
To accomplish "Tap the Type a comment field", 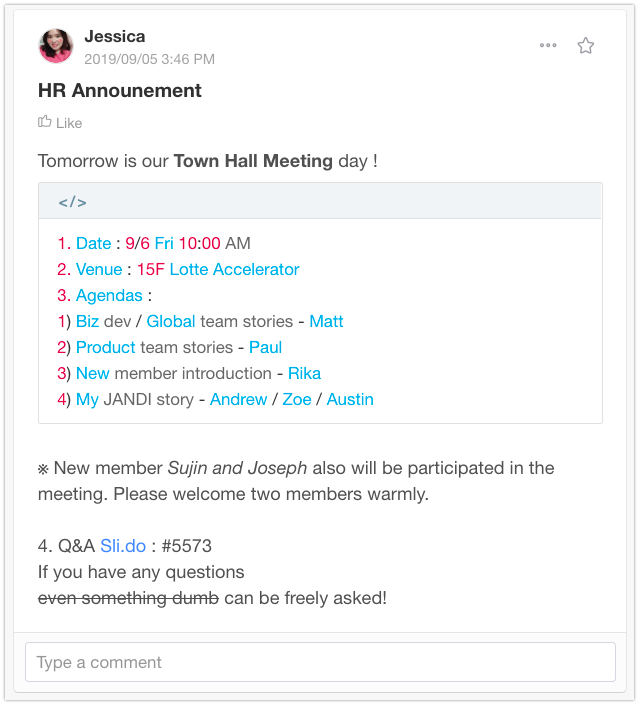I will point(320,662).
